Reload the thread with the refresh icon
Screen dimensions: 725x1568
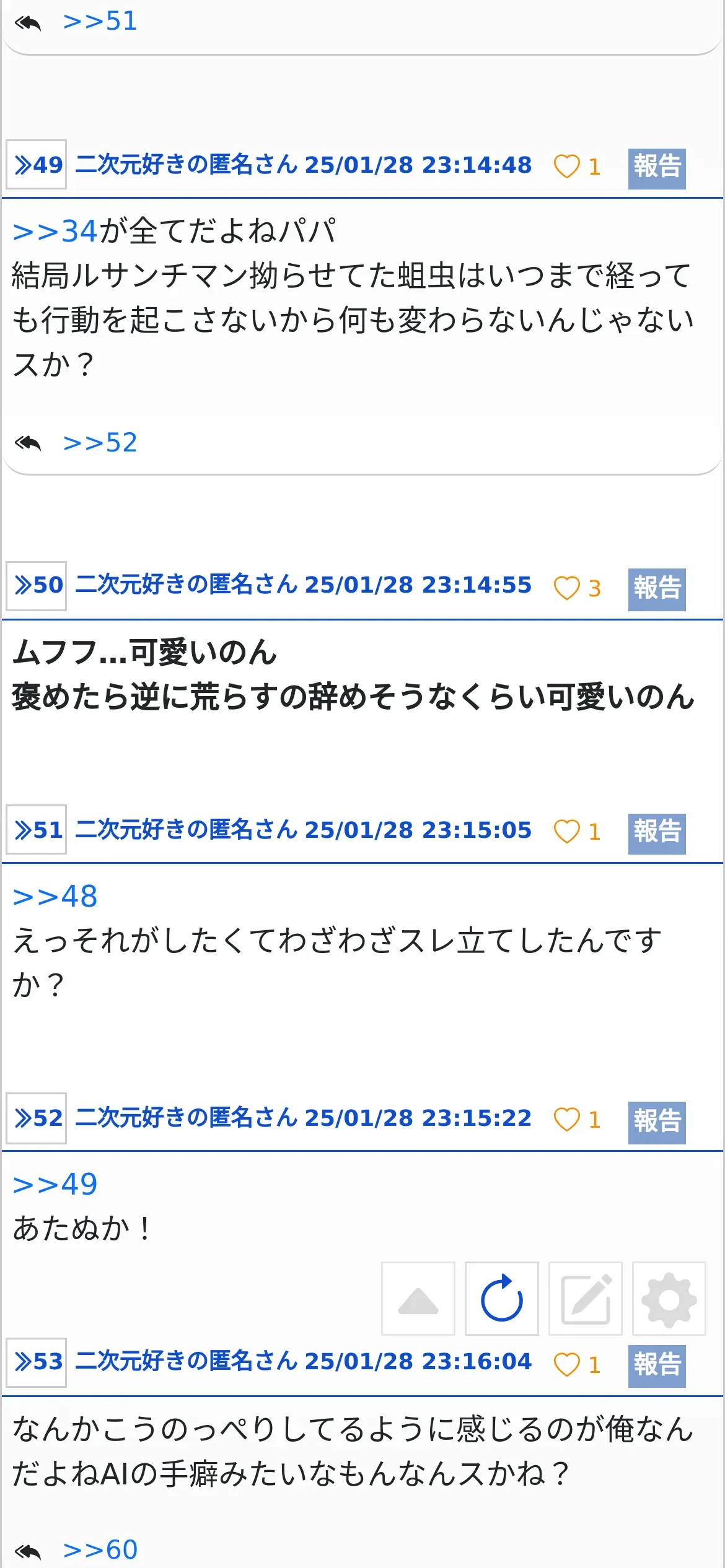[502, 1298]
